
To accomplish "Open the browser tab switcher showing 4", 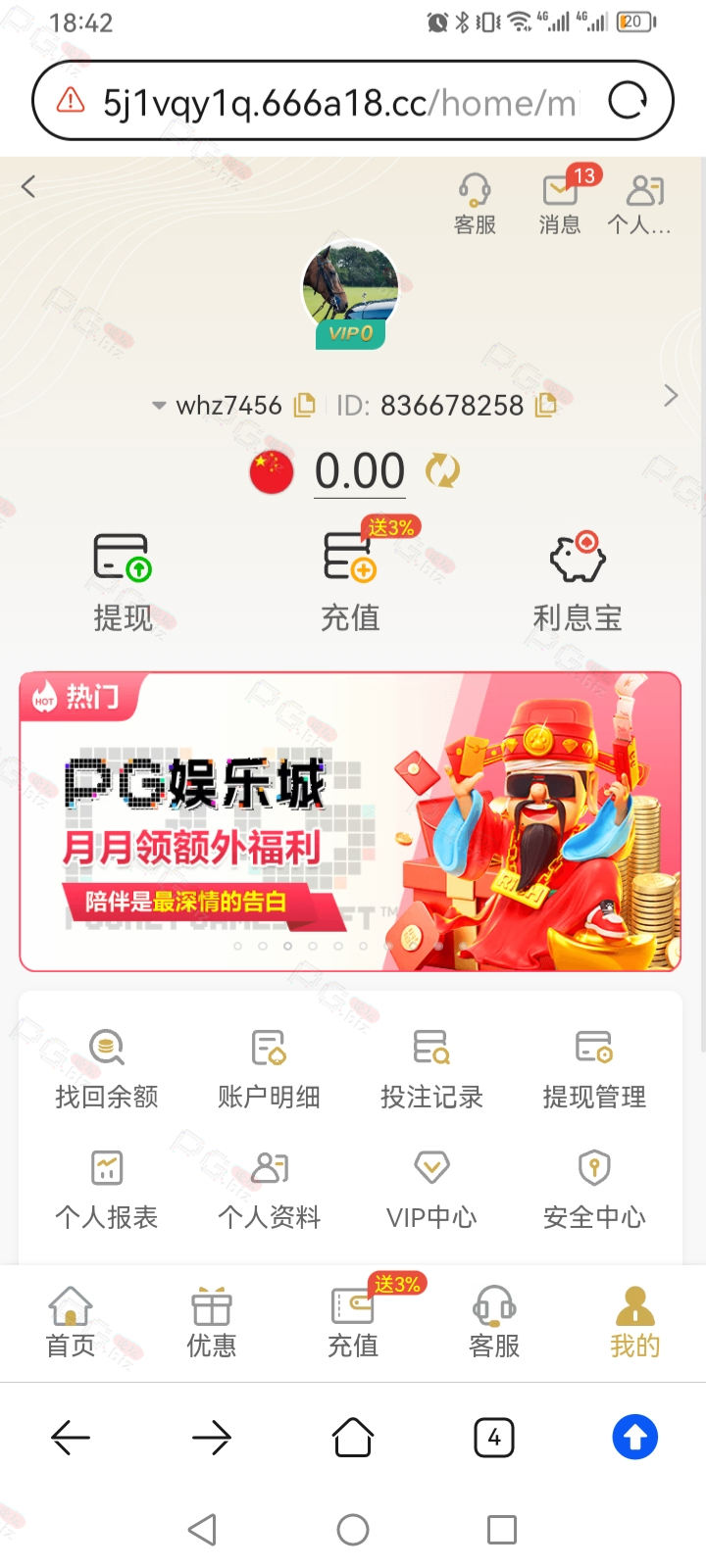I will click(494, 1438).
